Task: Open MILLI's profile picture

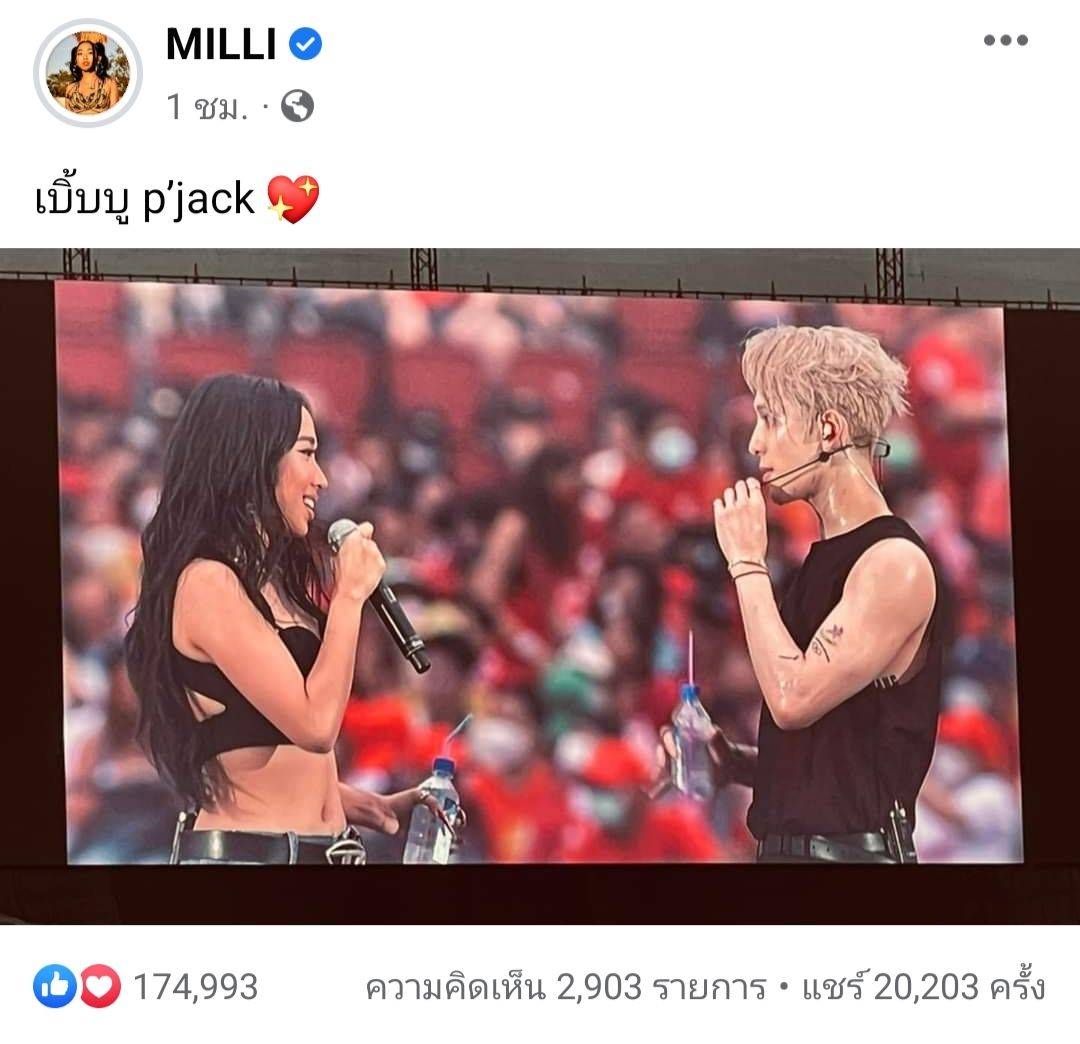Action: 88,72
